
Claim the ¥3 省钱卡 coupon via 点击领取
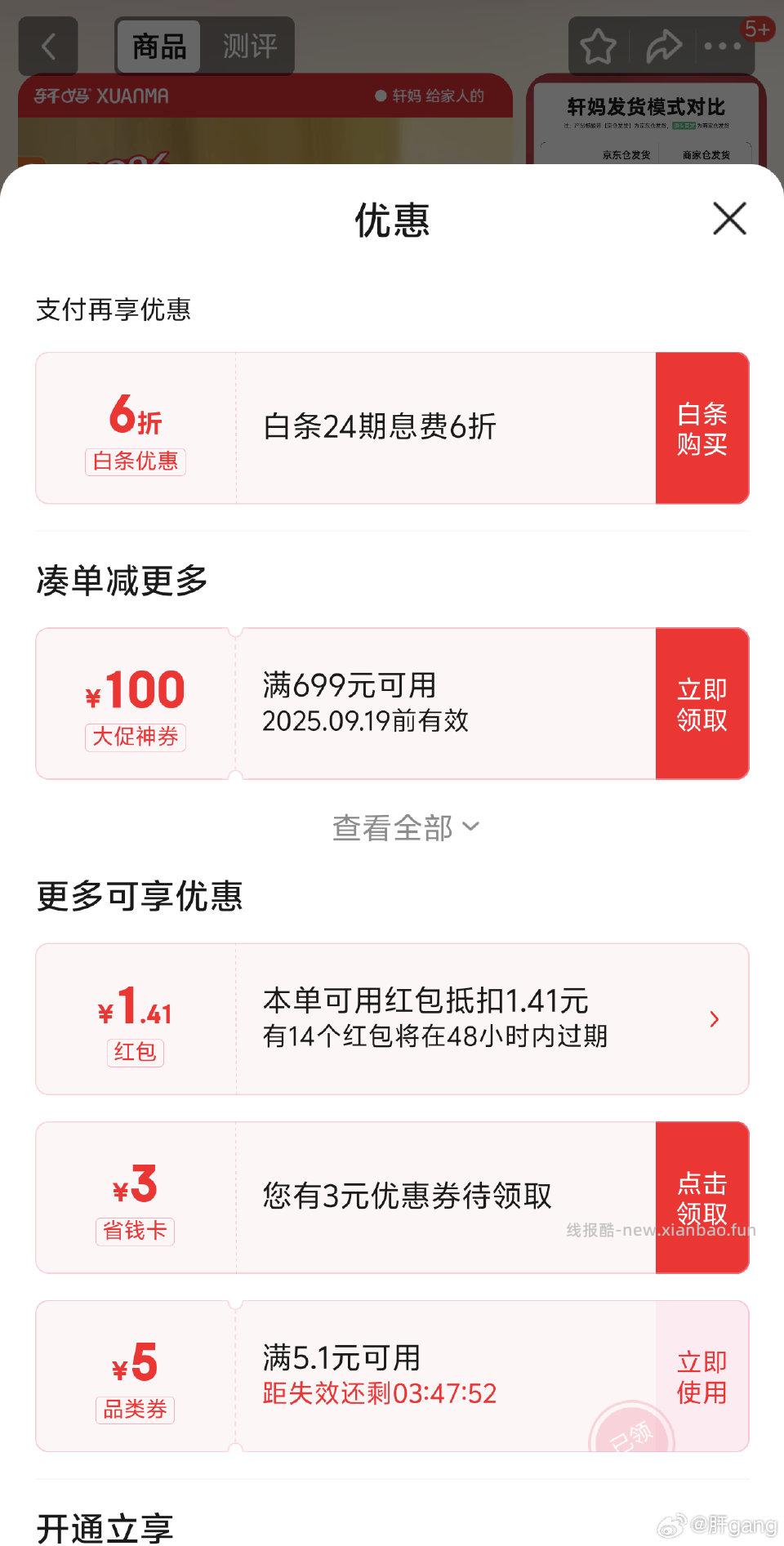coord(702,1196)
